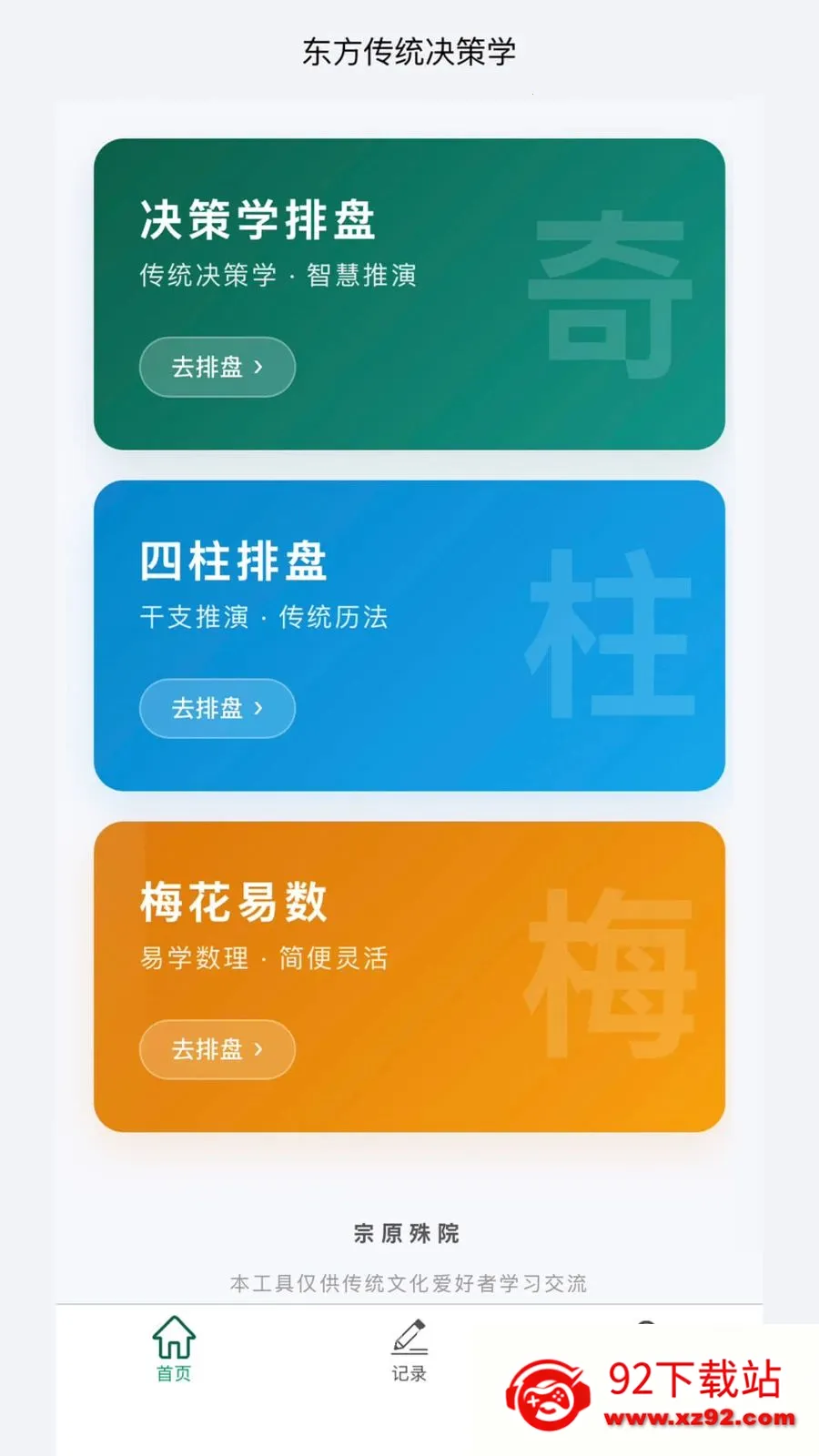The width and height of the screenshot is (819, 1456).
Task: Open the orange 梅花易数 card
Action: click(x=409, y=976)
